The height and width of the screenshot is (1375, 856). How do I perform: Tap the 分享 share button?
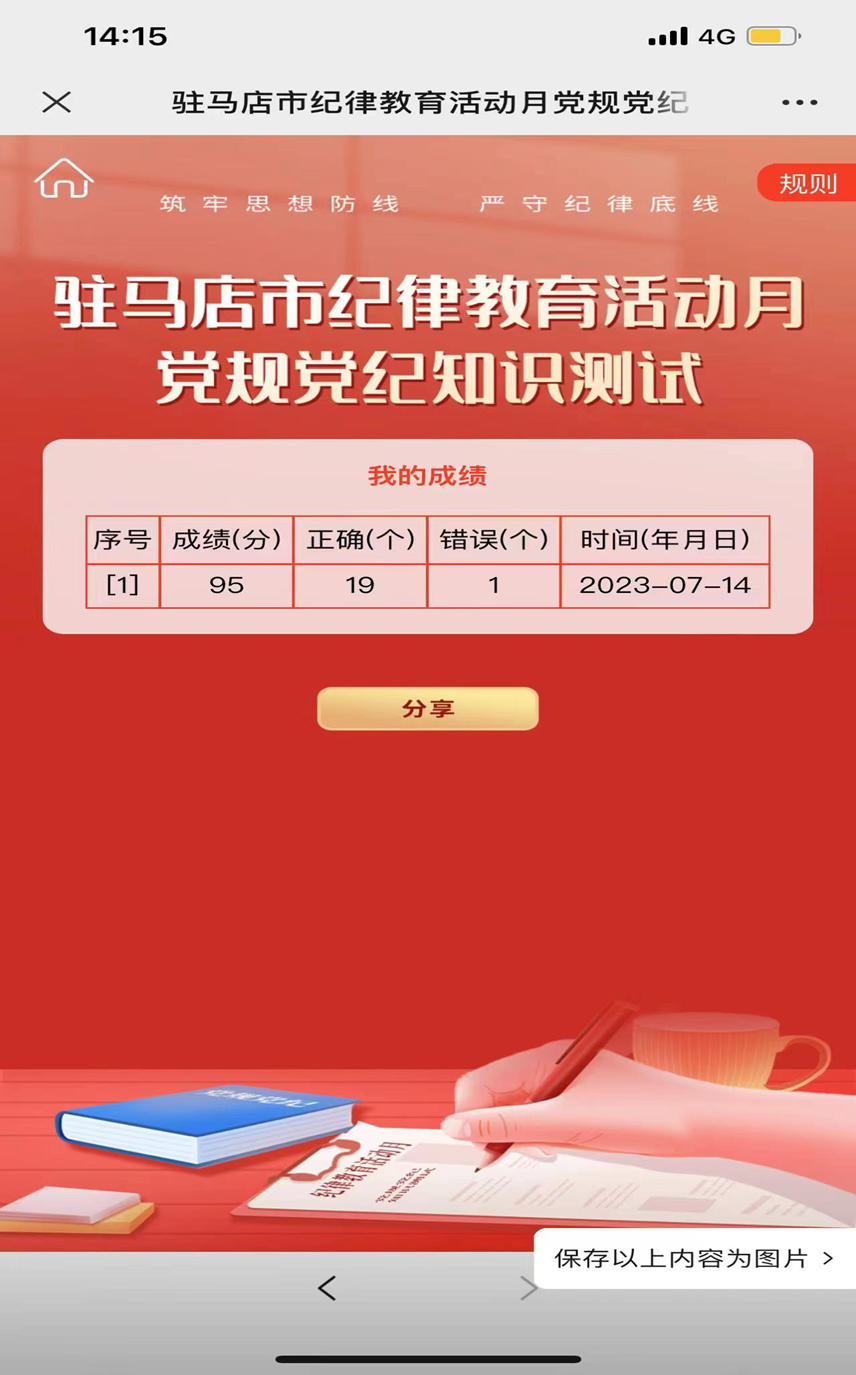[428, 709]
